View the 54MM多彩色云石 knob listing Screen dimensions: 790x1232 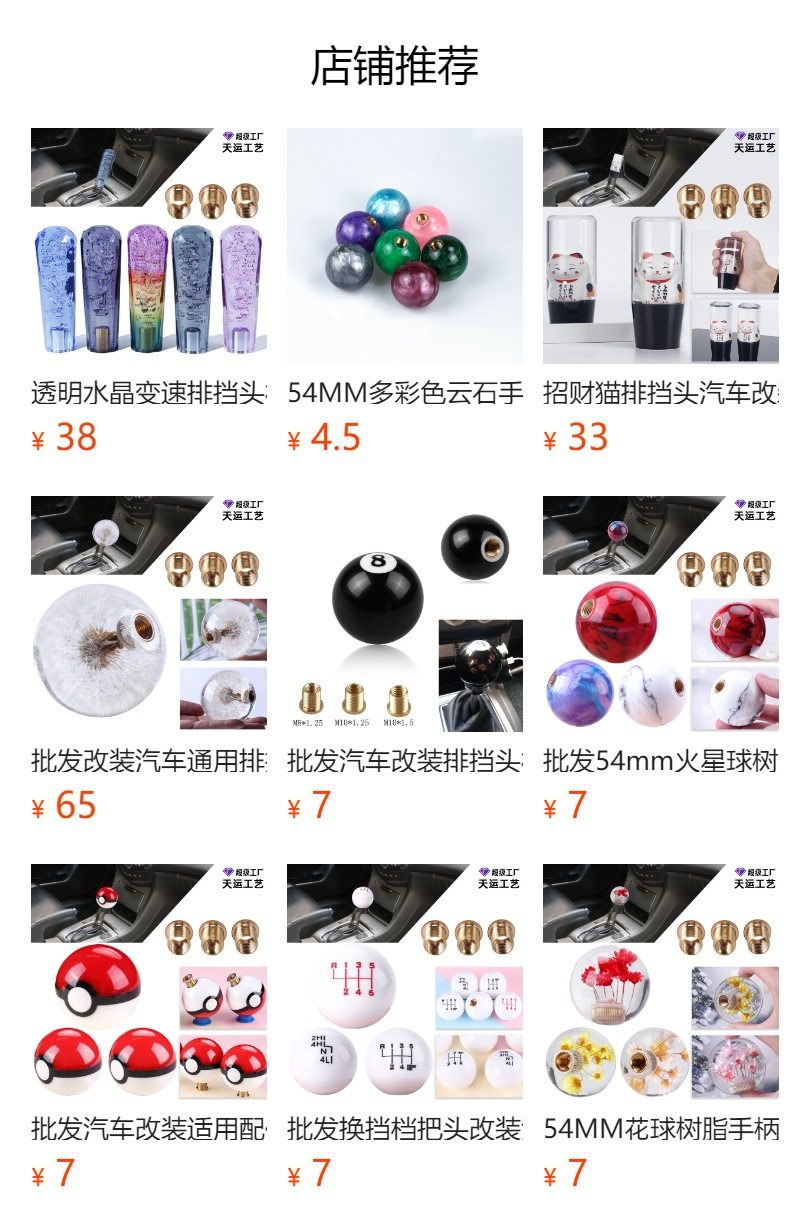pos(405,246)
